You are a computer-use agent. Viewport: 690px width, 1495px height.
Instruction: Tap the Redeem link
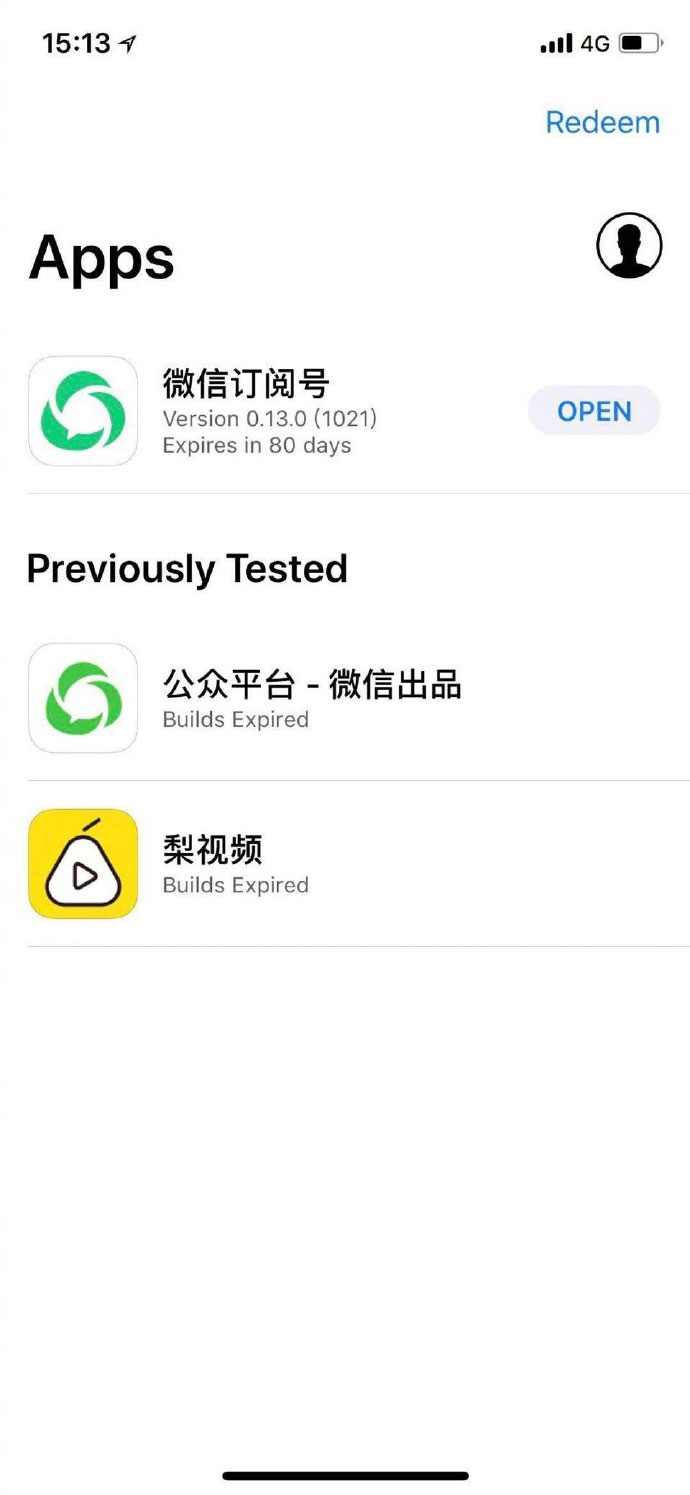click(x=602, y=122)
